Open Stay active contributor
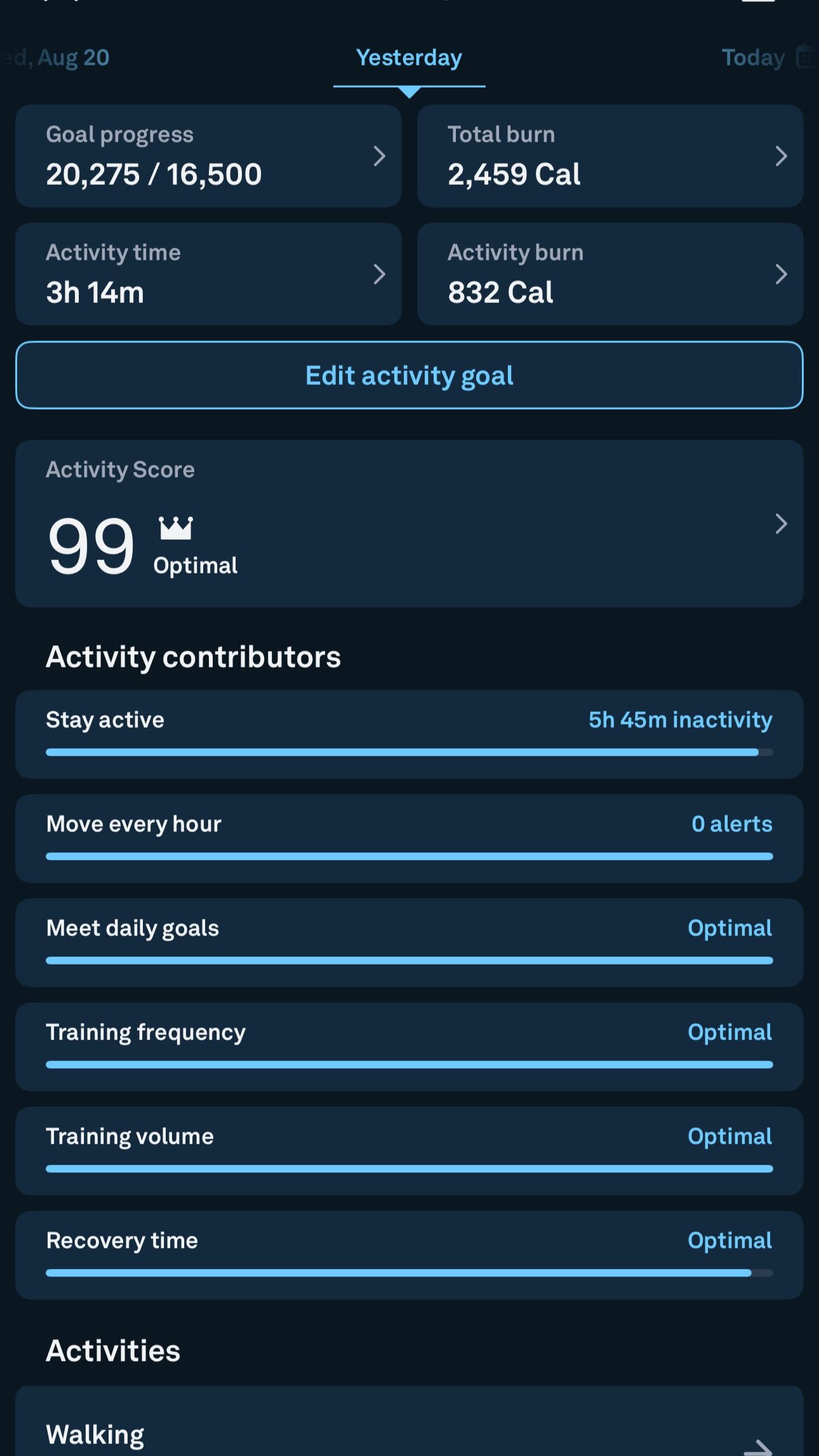This screenshot has height=1456, width=819. coord(409,734)
